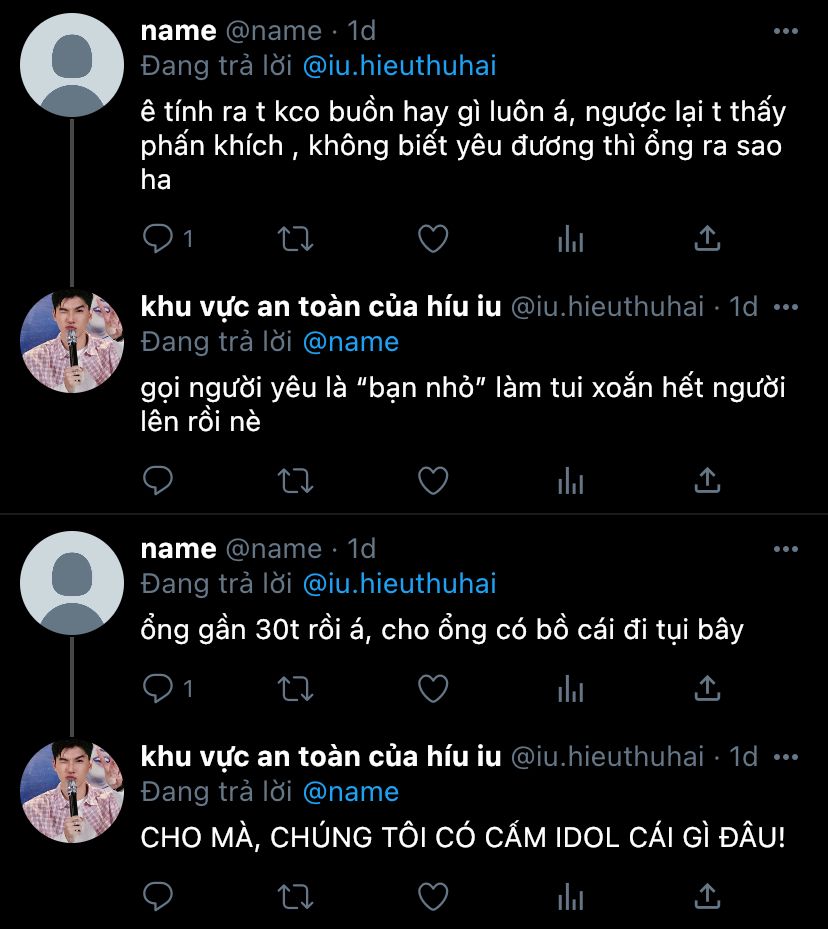Reply to the 'ổng gần 30t rồi á' tweet

click(x=160, y=688)
